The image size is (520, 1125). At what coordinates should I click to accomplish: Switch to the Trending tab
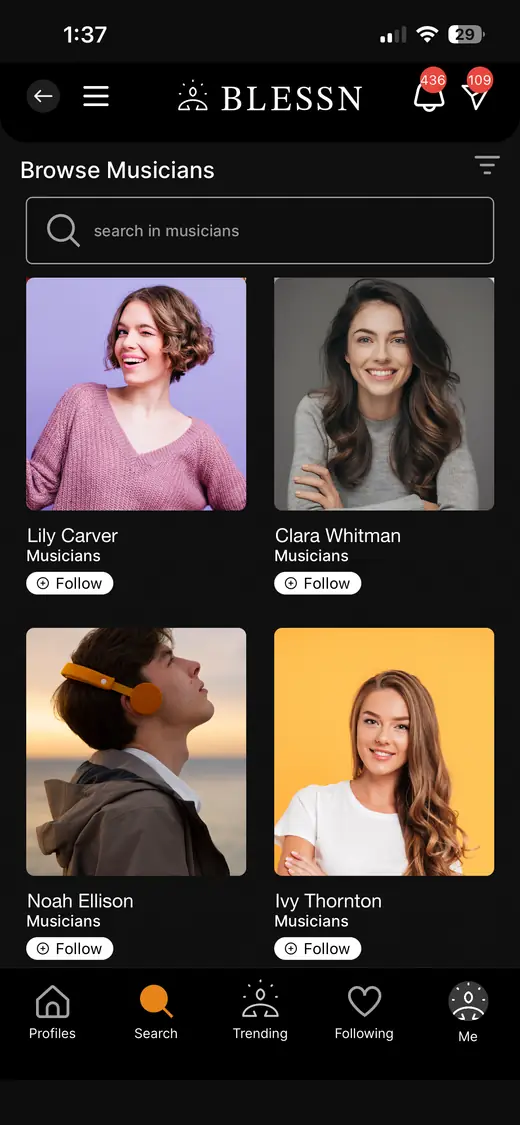pos(260,1012)
